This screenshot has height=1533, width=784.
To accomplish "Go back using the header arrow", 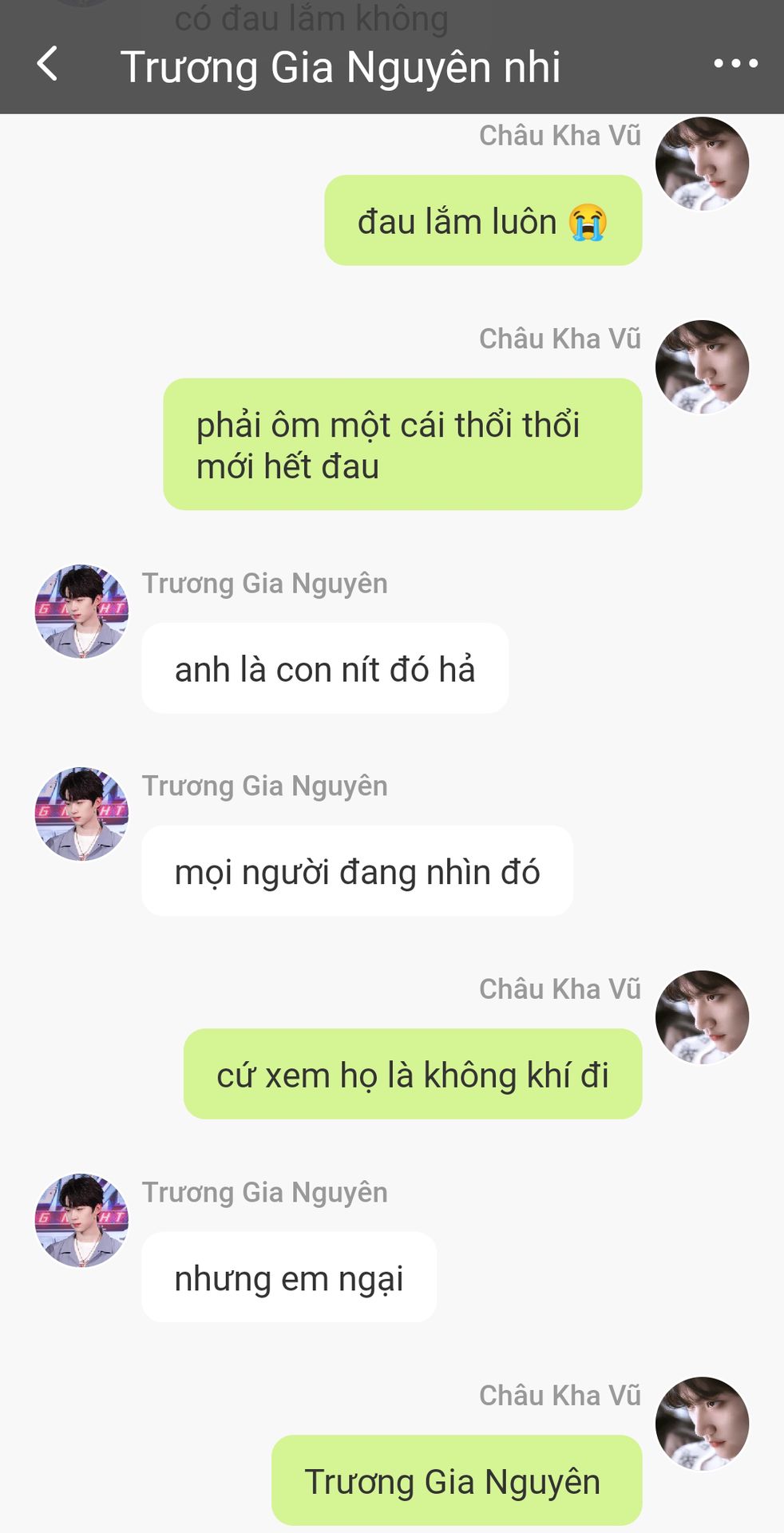I will [48, 64].
